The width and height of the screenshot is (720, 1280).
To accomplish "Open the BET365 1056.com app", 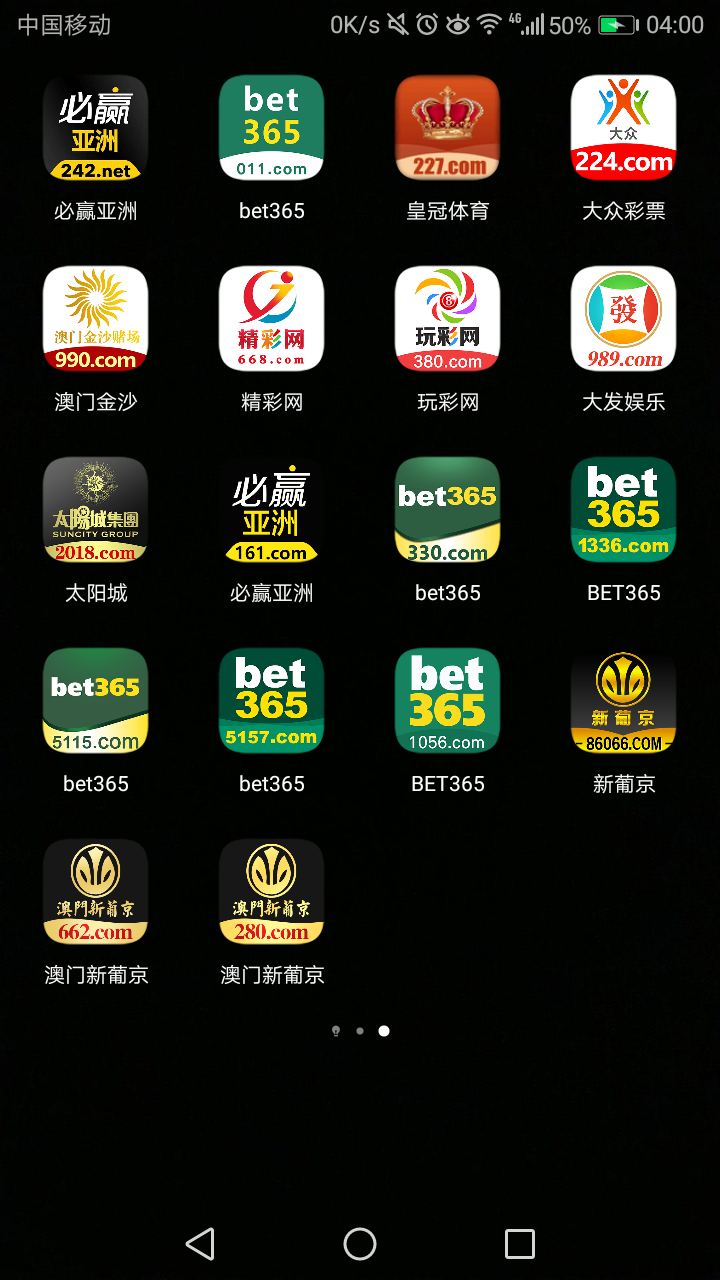I will pos(448,701).
